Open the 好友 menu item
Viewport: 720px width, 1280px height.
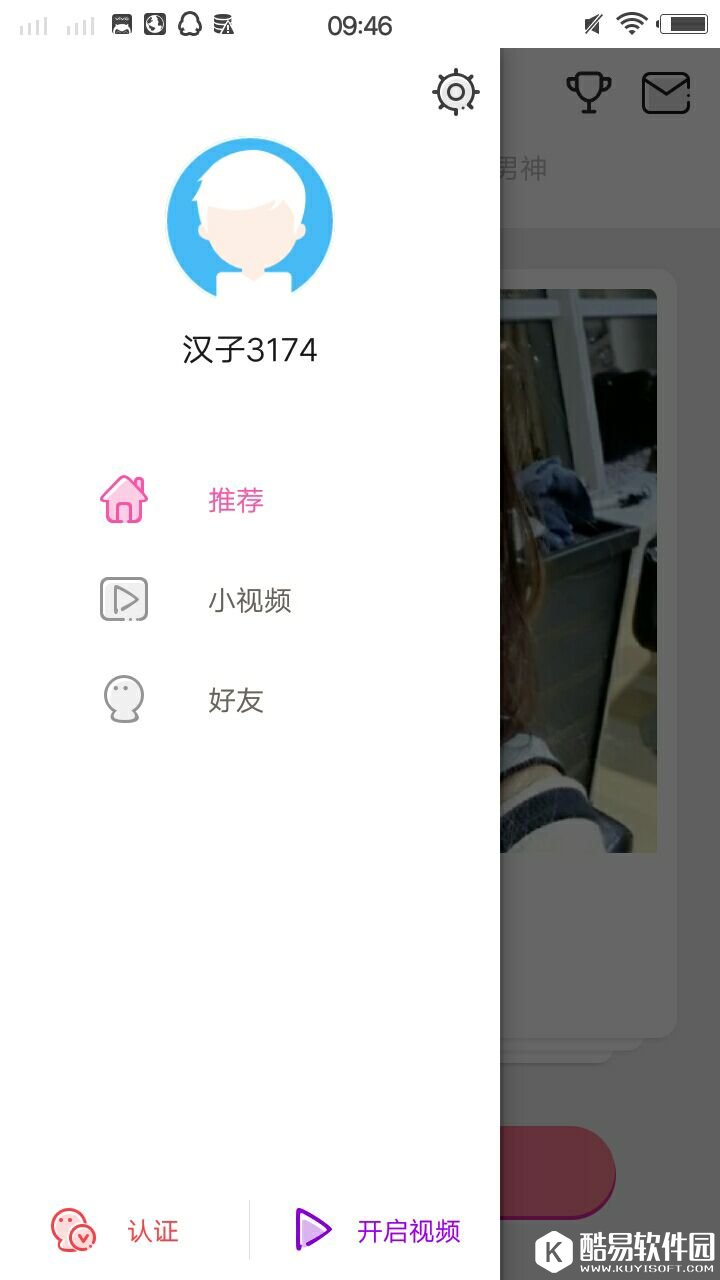(238, 700)
